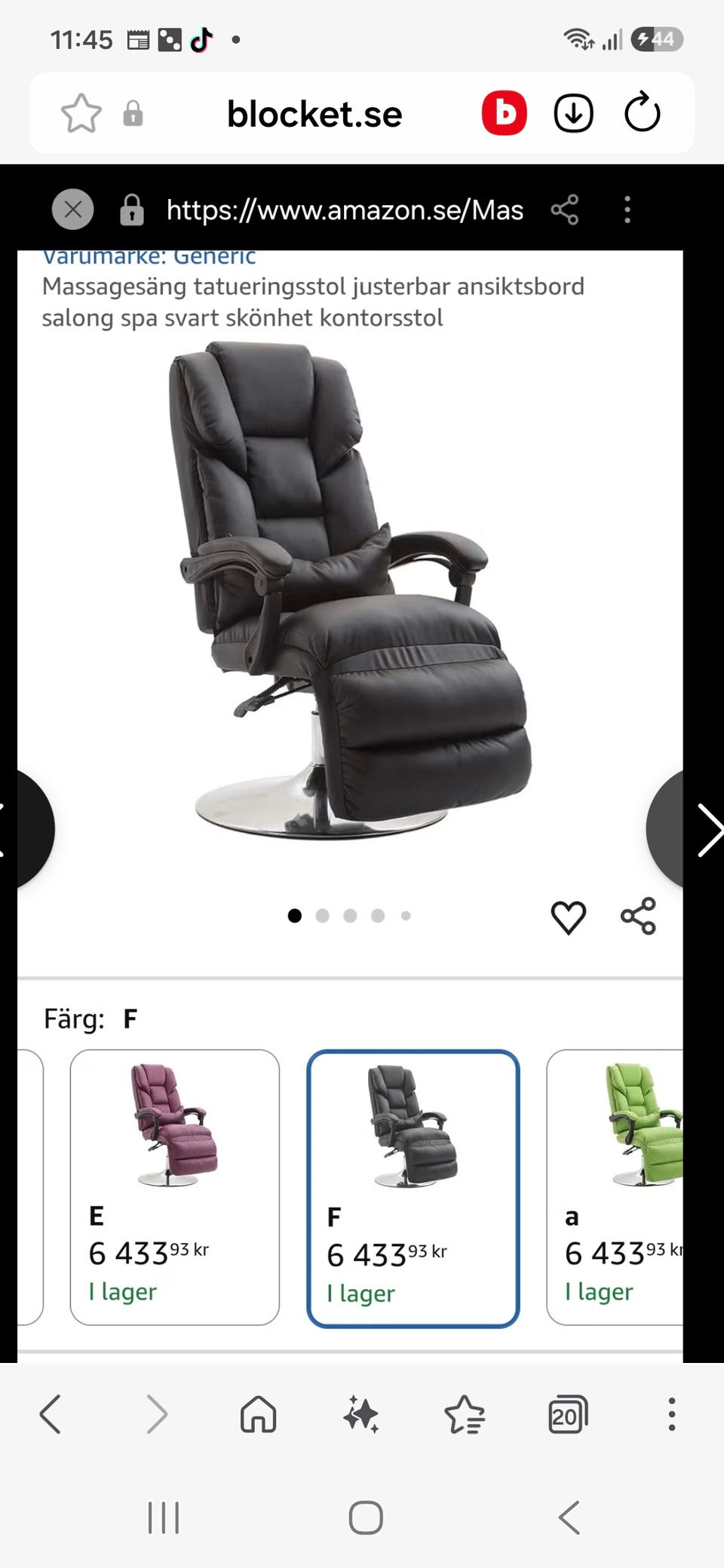This screenshot has height=1568, width=724.
Task: Open the bookmarks list
Action: pos(465,1414)
